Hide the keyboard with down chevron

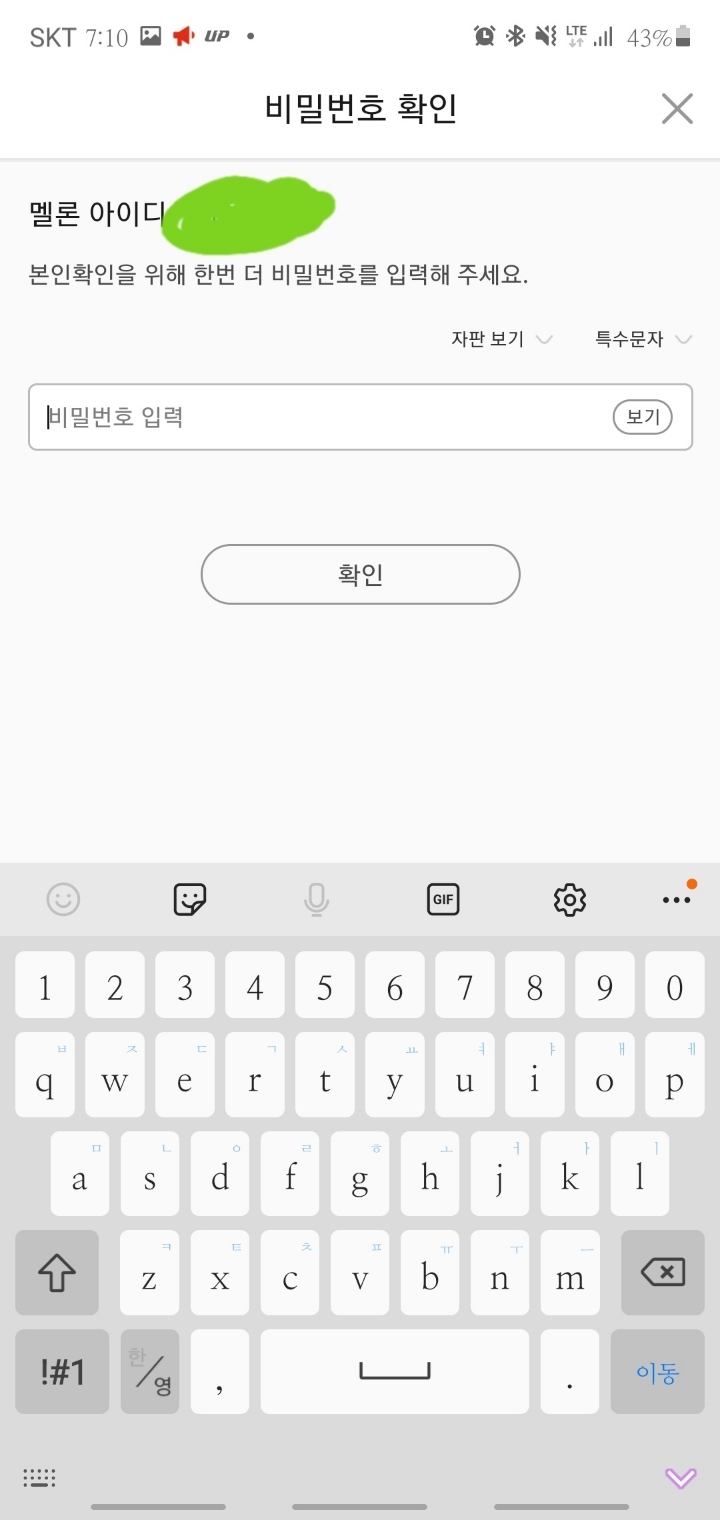pyautogui.click(x=680, y=1478)
